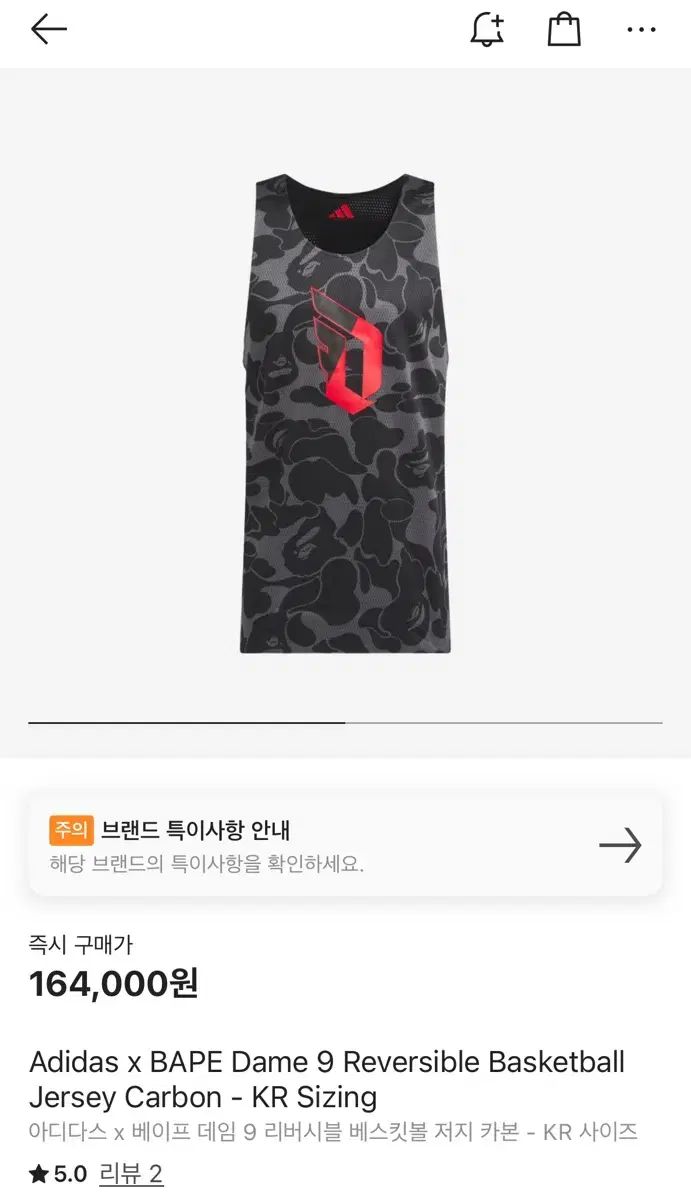Open the overflow menu
691x1200 pixels.
click(x=641, y=30)
